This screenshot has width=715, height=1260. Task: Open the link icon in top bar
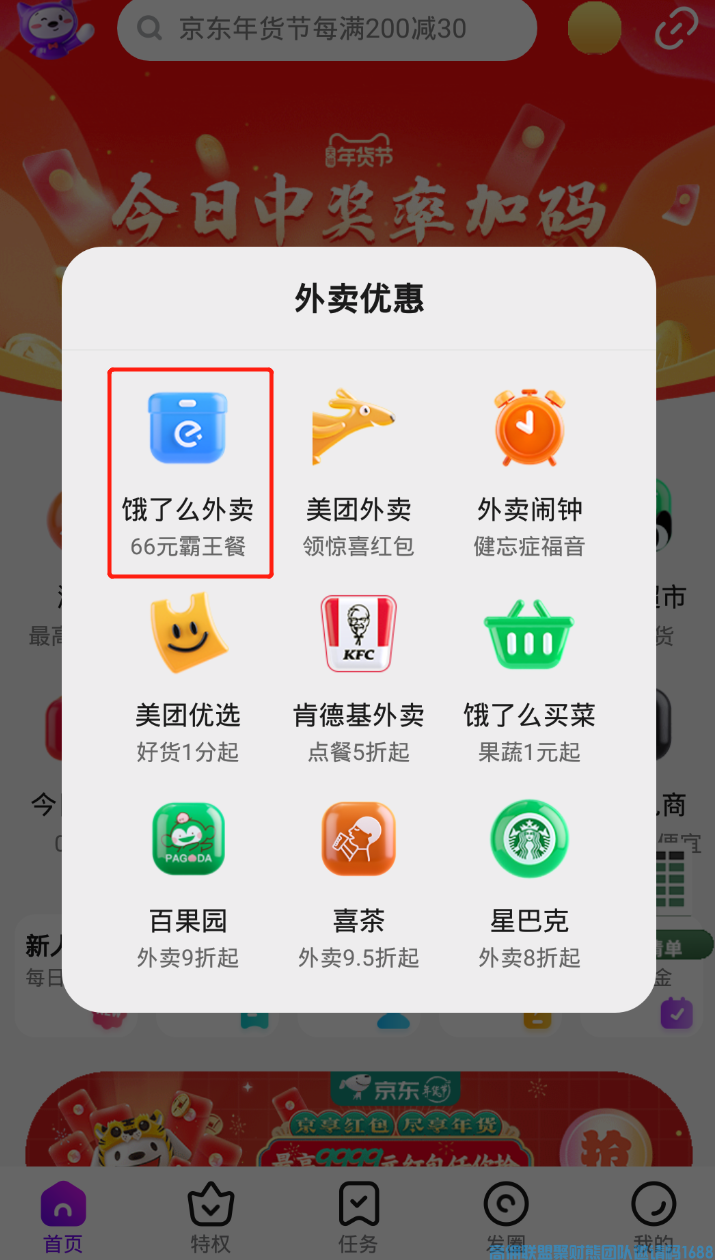pyautogui.click(x=676, y=29)
